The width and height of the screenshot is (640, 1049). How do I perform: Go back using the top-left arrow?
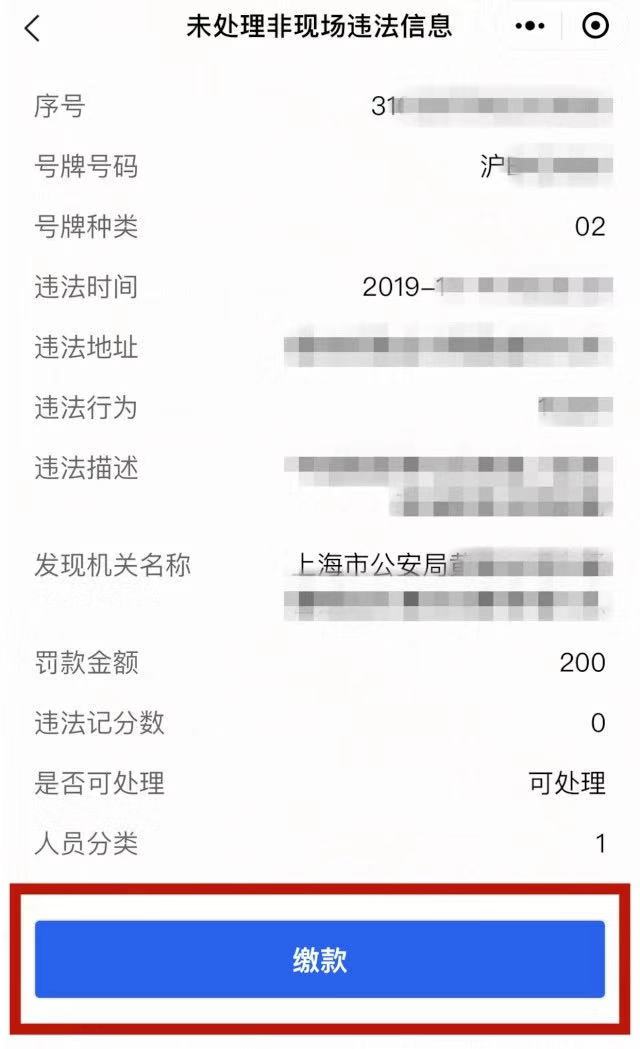(32, 28)
